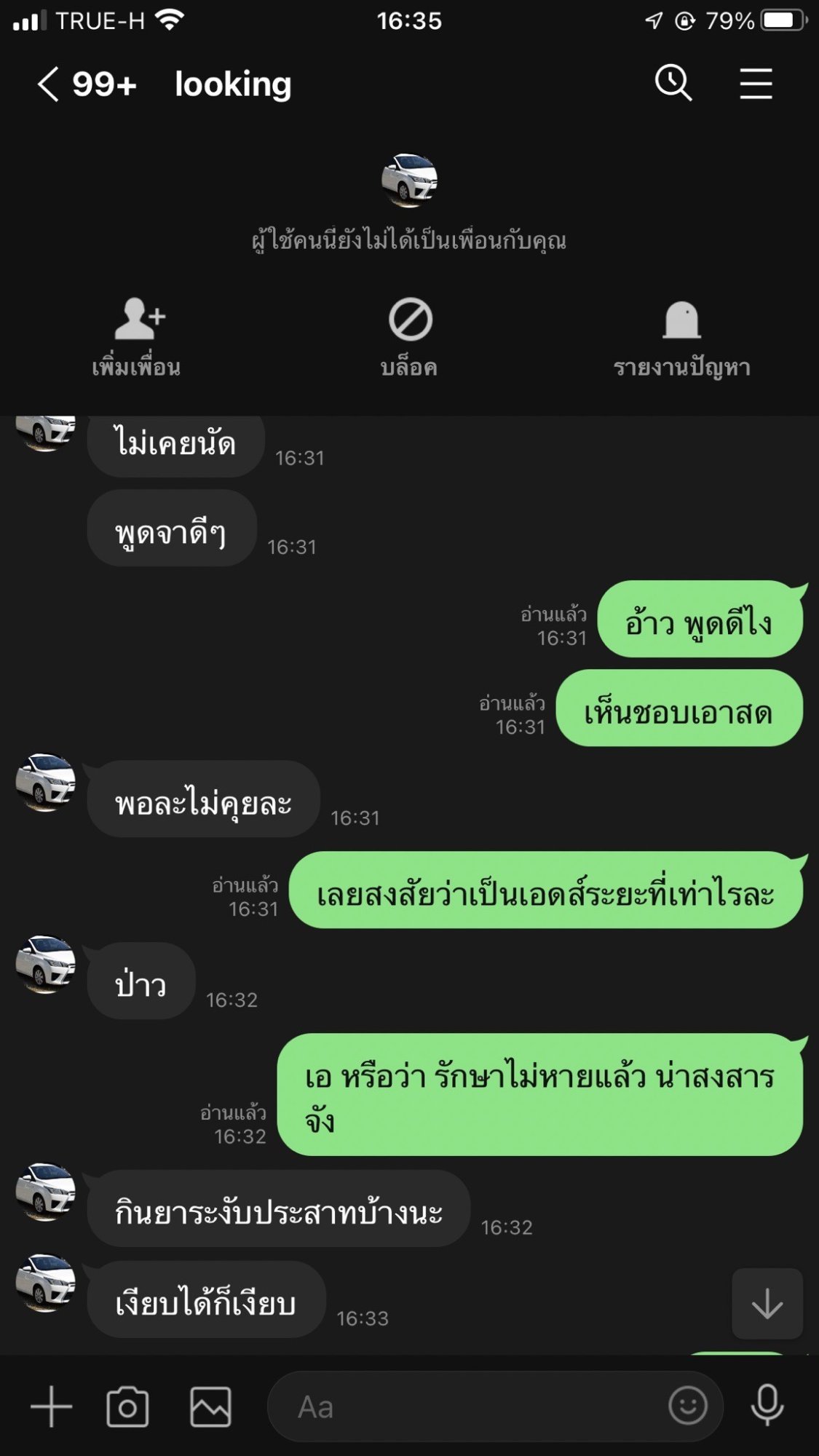Focus the message input field

[466, 1406]
